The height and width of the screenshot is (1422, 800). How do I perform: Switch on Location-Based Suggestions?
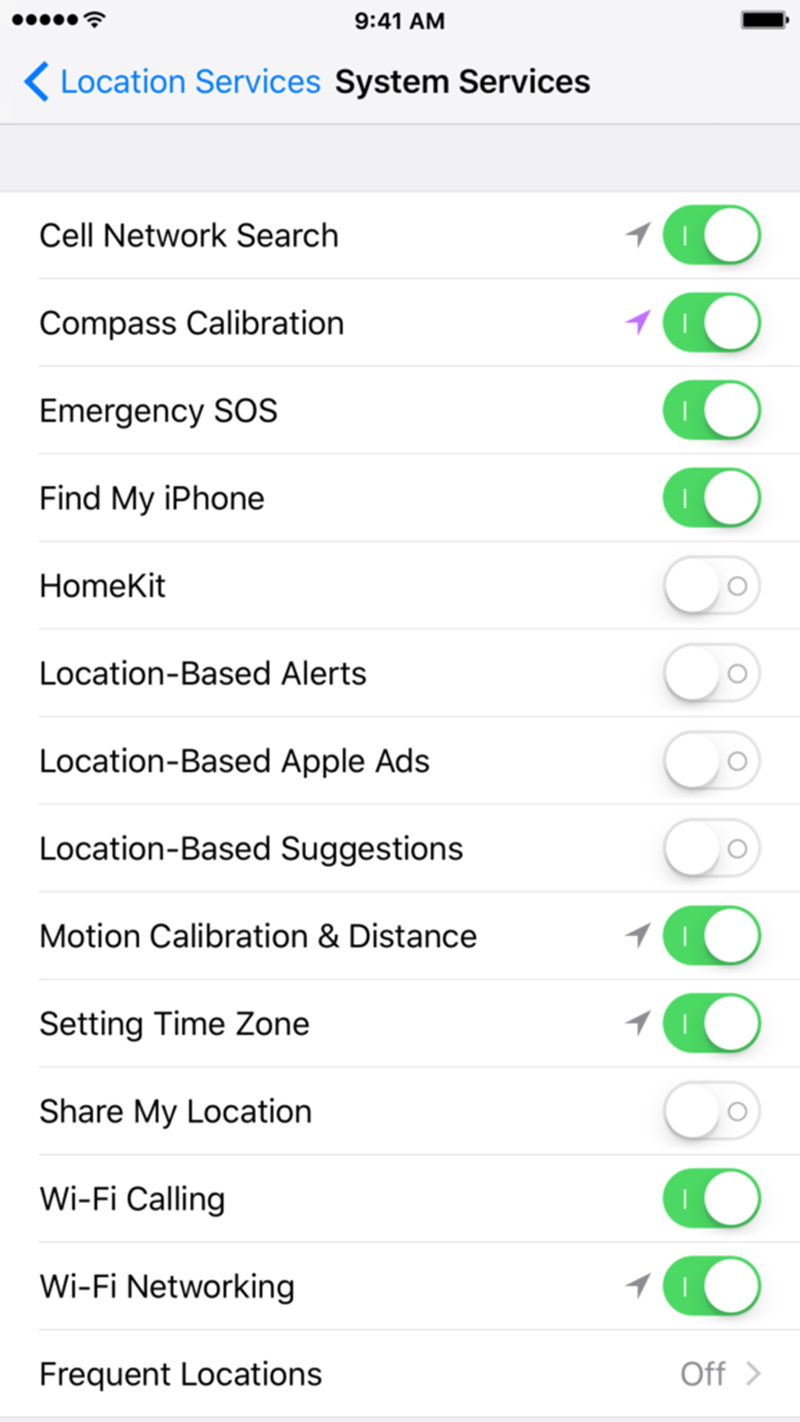coord(711,849)
